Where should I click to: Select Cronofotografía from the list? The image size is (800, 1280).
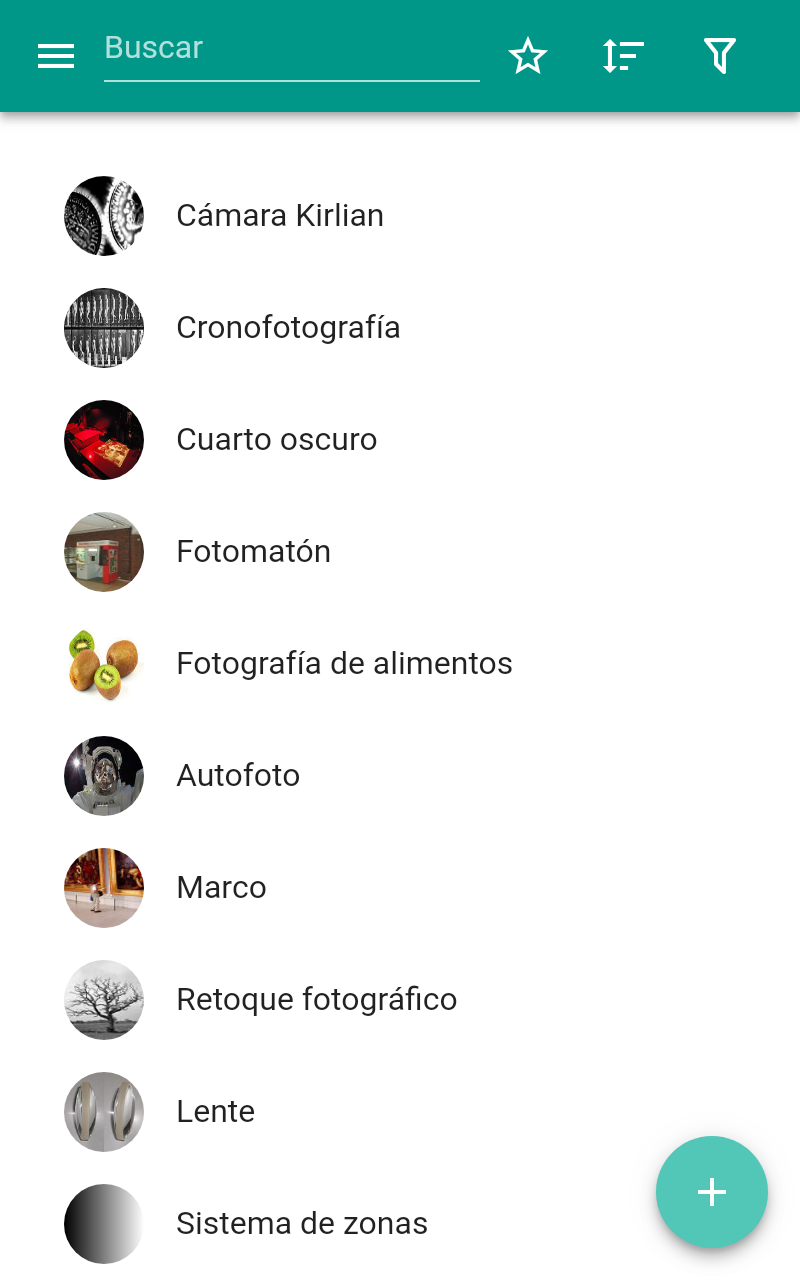pyautogui.click(x=288, y=328)
